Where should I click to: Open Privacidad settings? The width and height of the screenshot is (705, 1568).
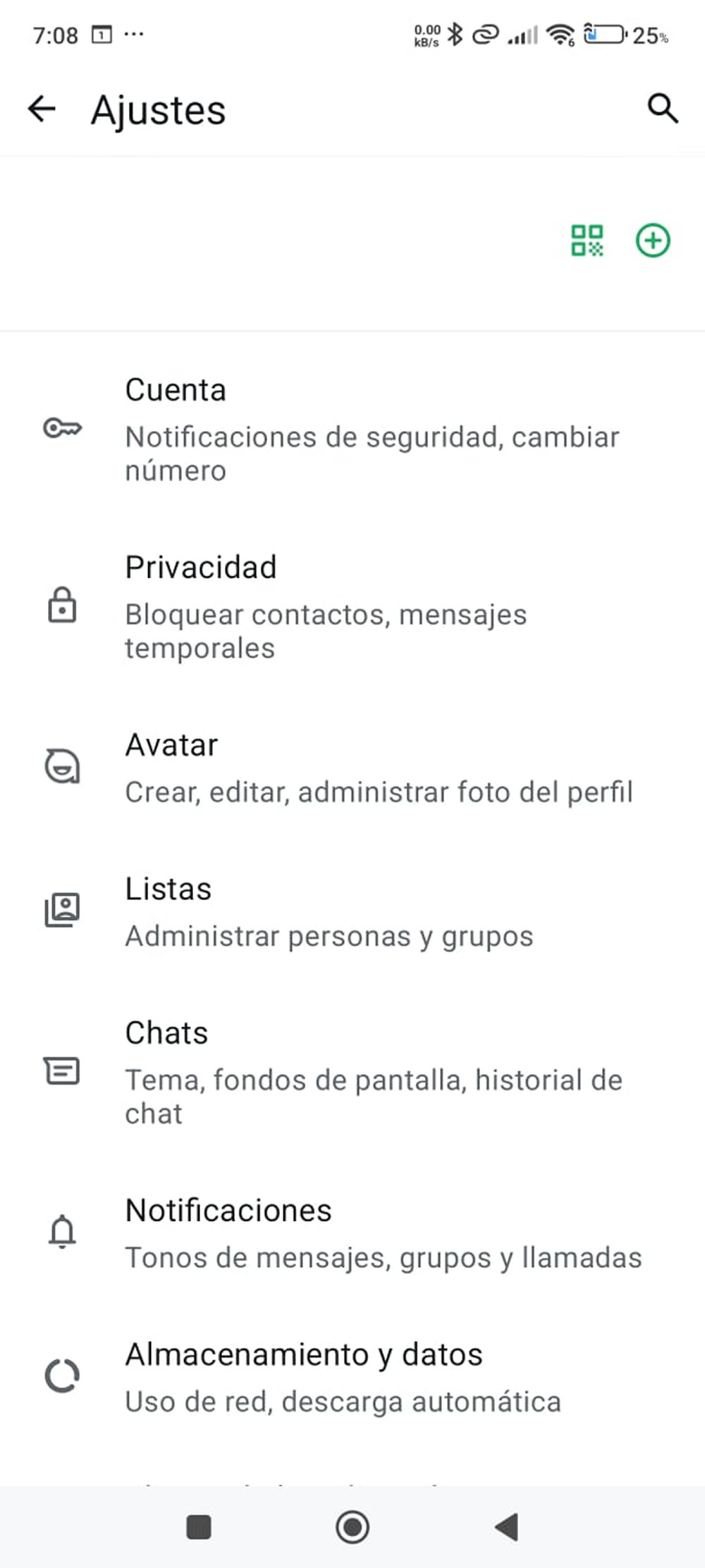[352, 607]
